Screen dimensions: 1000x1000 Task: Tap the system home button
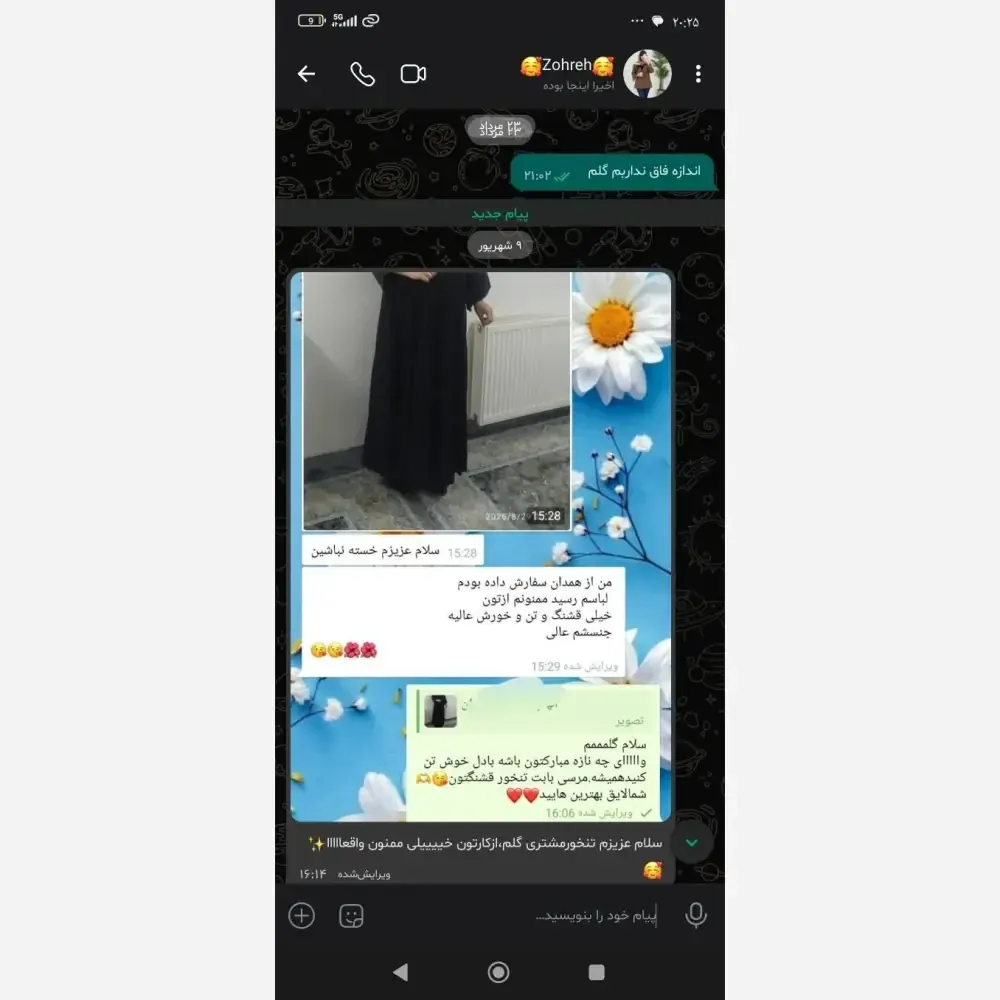point(499,972)
